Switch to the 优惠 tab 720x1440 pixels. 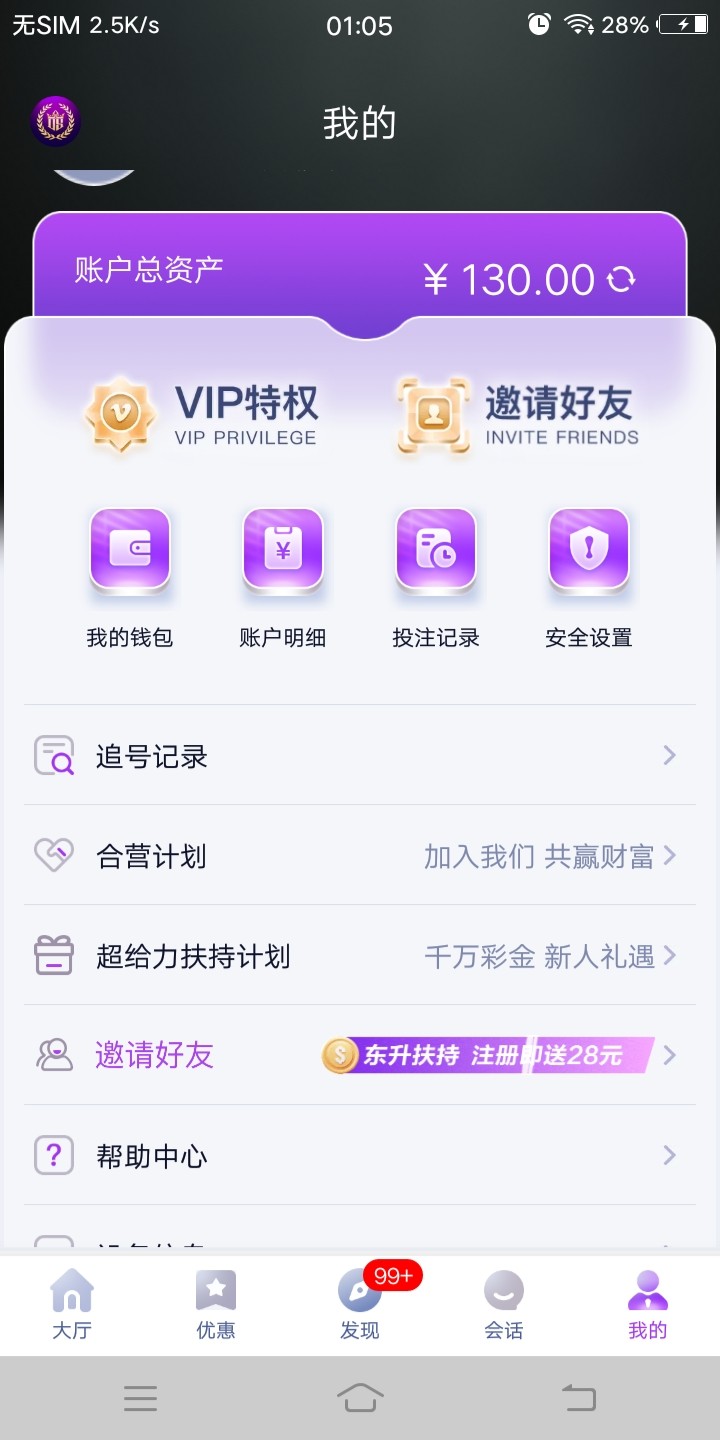coord(216,1305)
